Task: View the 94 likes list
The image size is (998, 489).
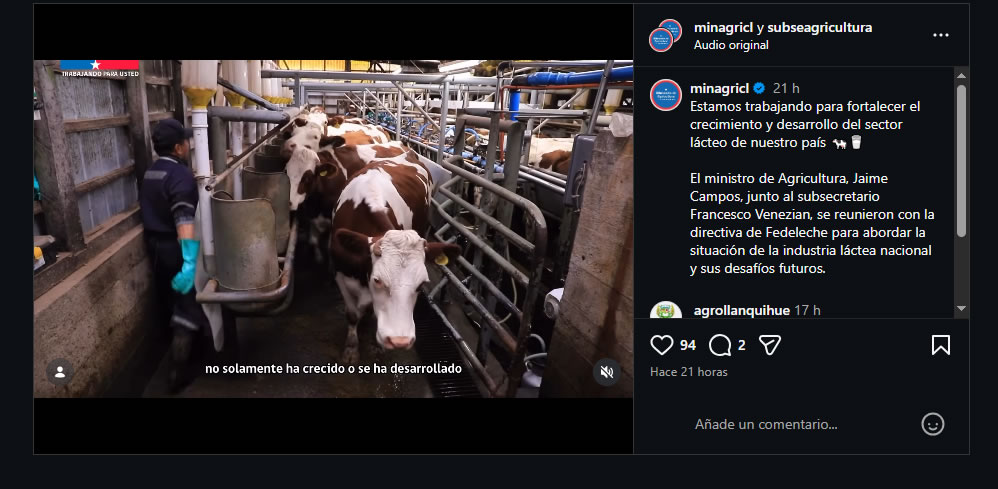Action: pos(687,345)
